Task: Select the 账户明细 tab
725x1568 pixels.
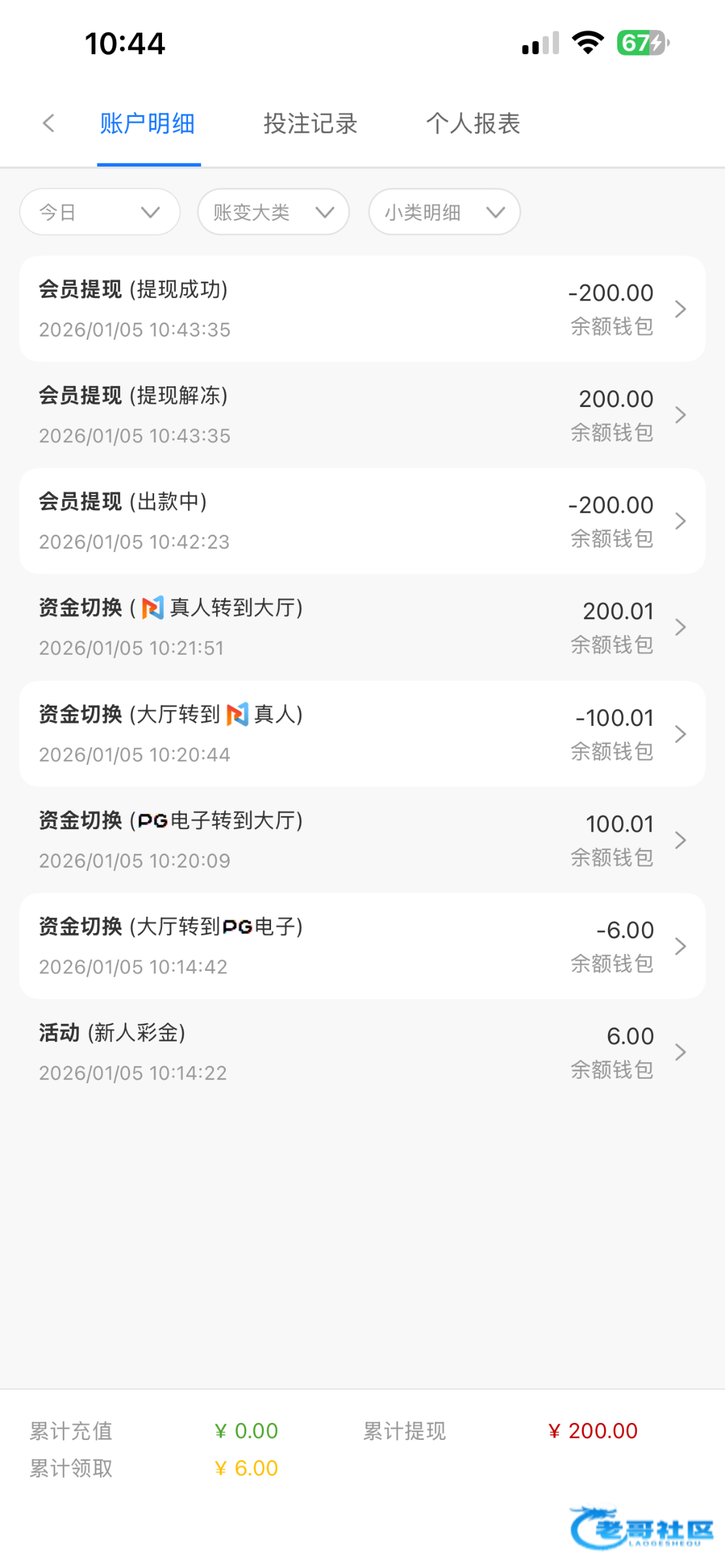Action: point(148,123)
